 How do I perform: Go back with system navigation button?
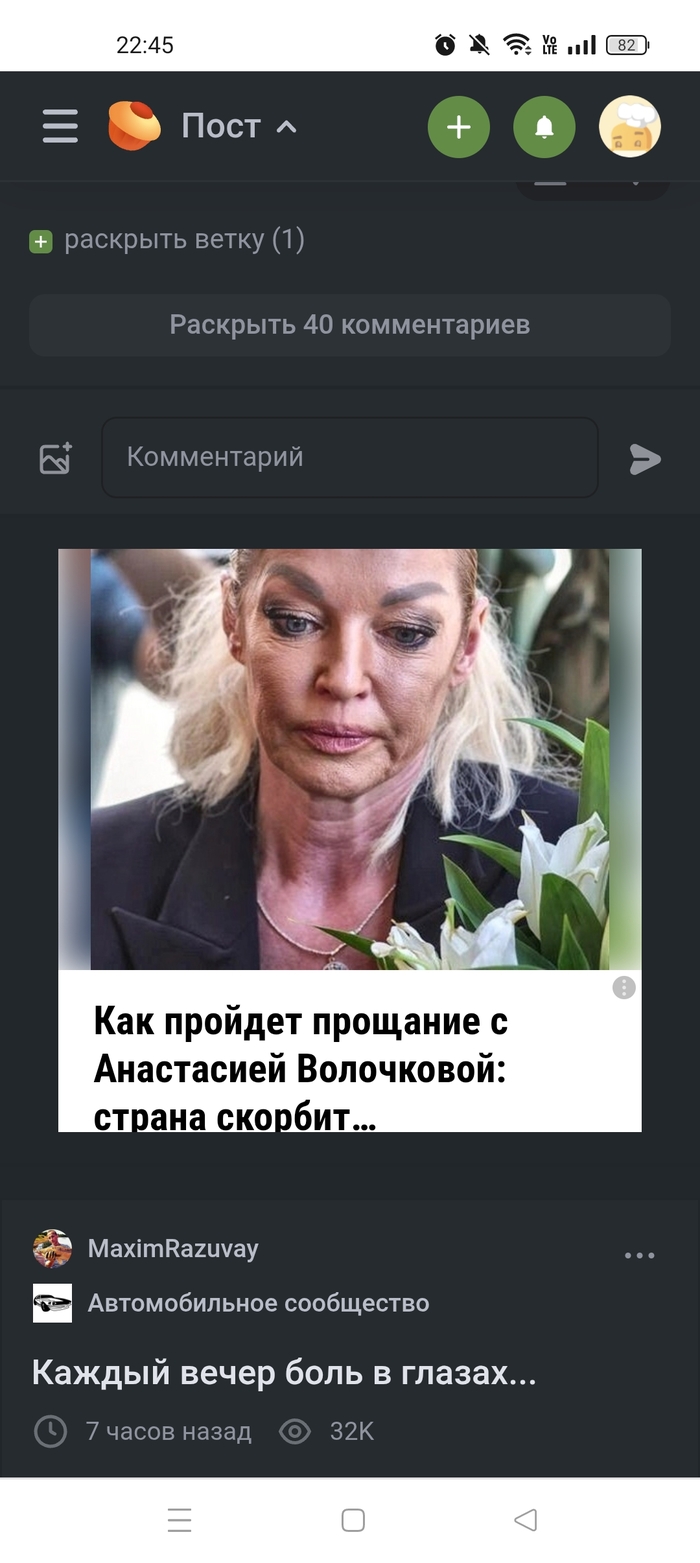click(525, 1520)
